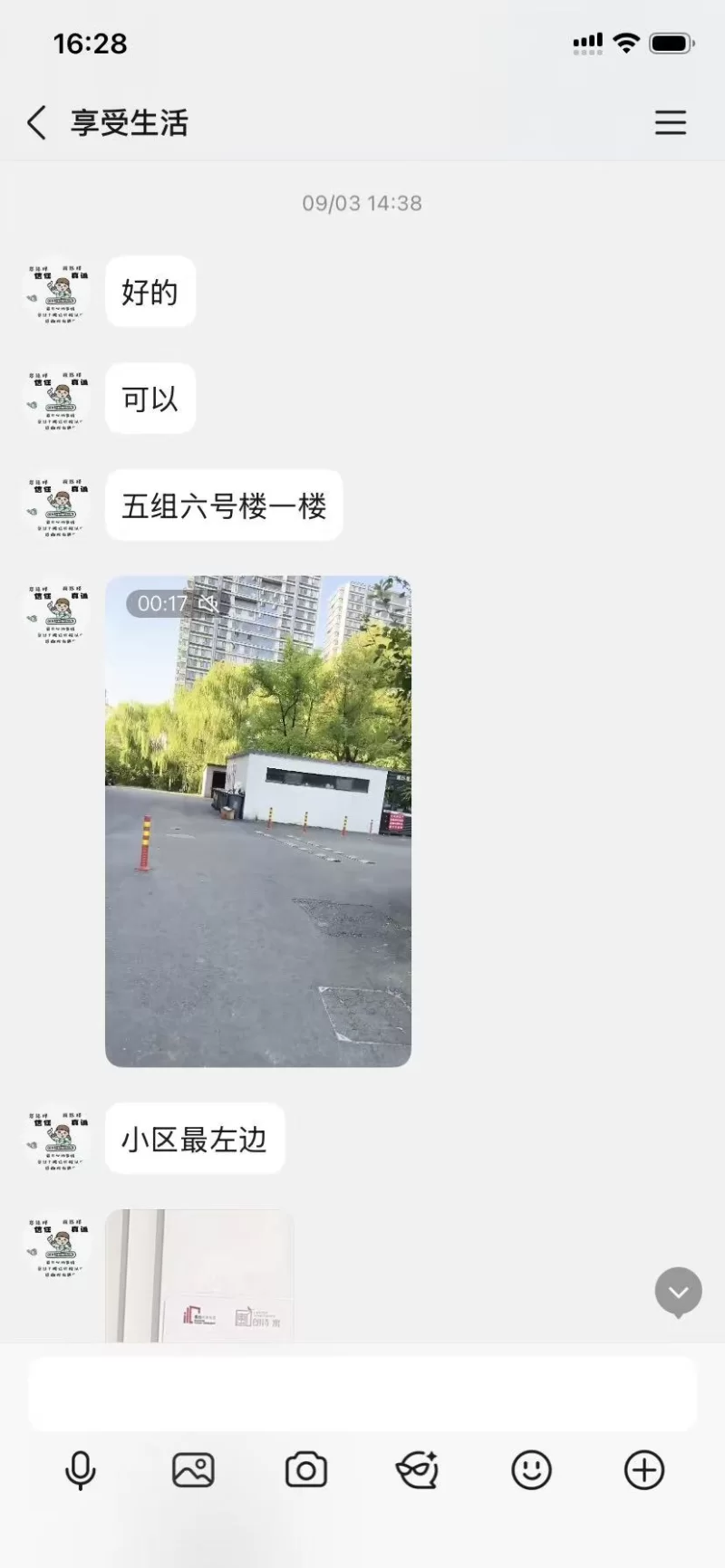Viewport: 725px width, 1568px height.
Task: View sender's profile via avatar beside 好的
Action: click(x=56, y=292)
